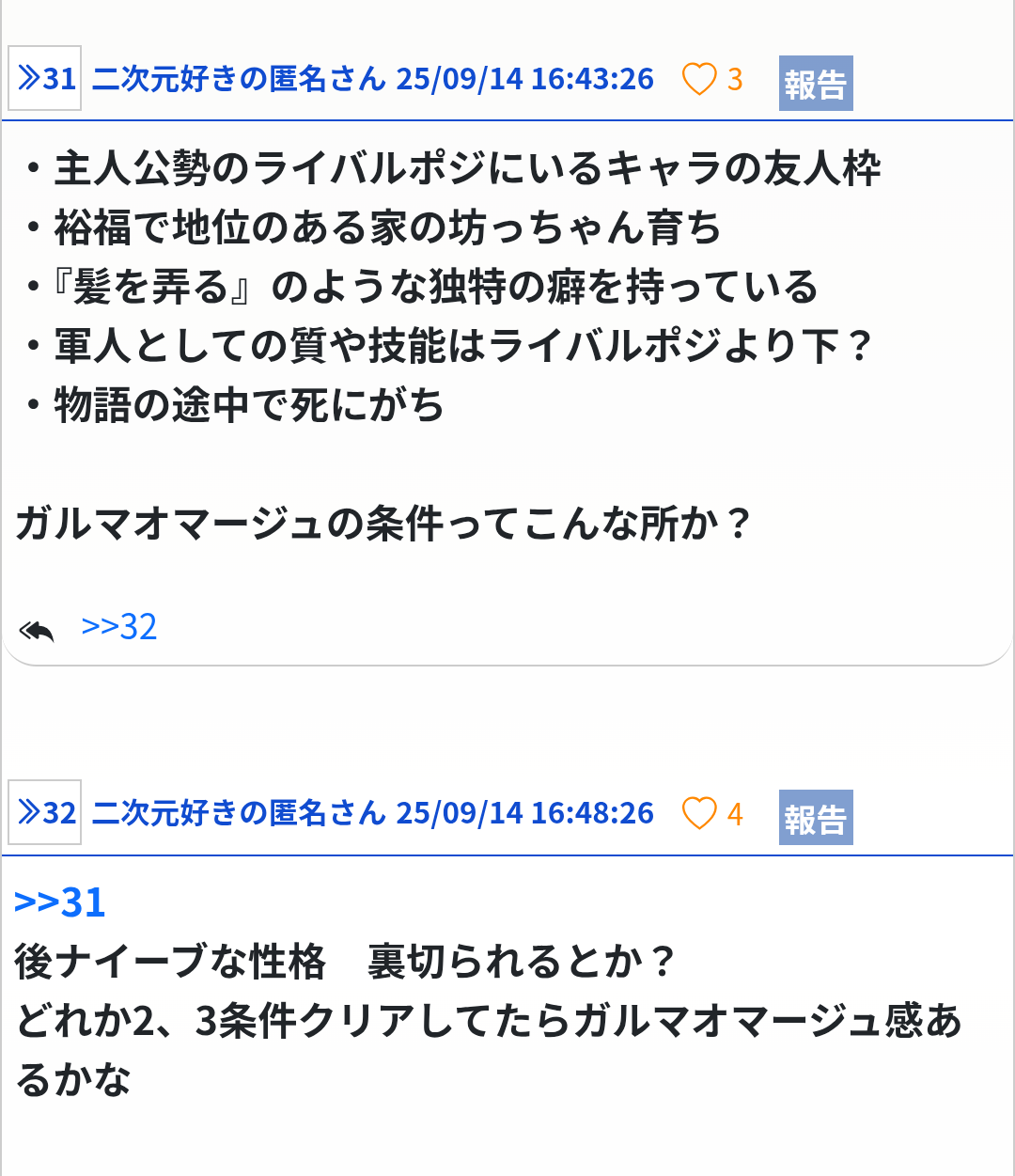Like post 31 with the heart icon
Viewport: 1015px width, 1176px height.
click(699, 79)
